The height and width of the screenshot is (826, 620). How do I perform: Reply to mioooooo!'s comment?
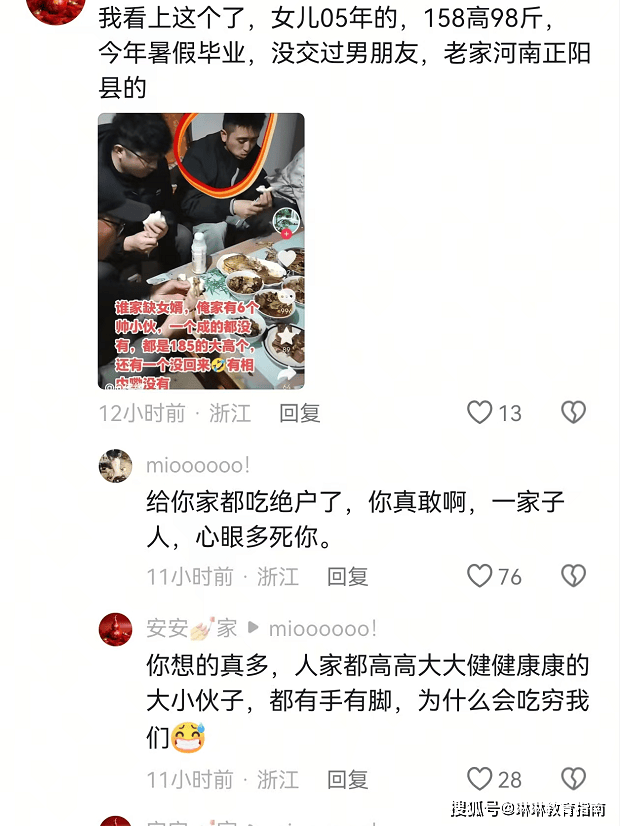click(x=347, y=576)
